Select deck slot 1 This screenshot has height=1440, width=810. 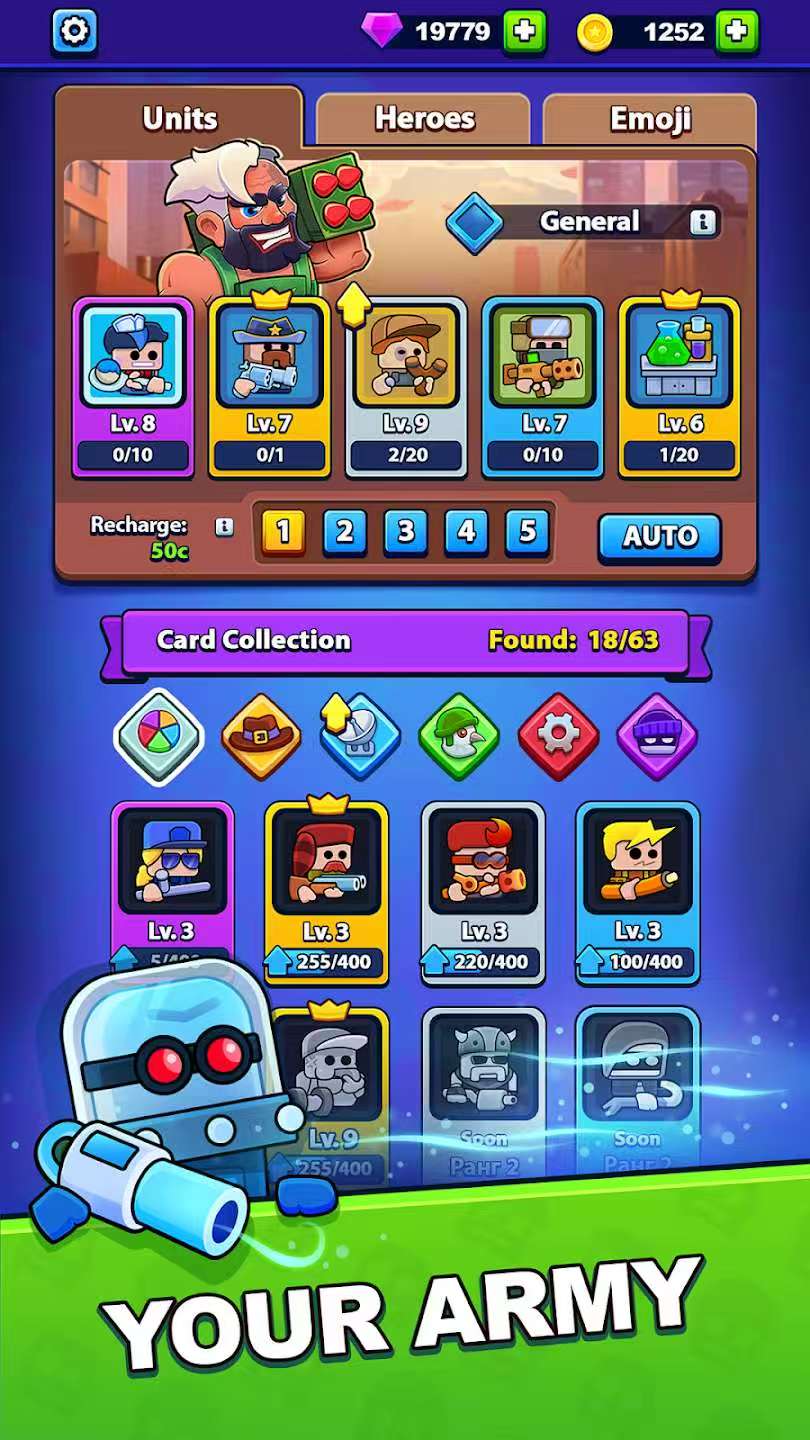(x=283, y=532)
